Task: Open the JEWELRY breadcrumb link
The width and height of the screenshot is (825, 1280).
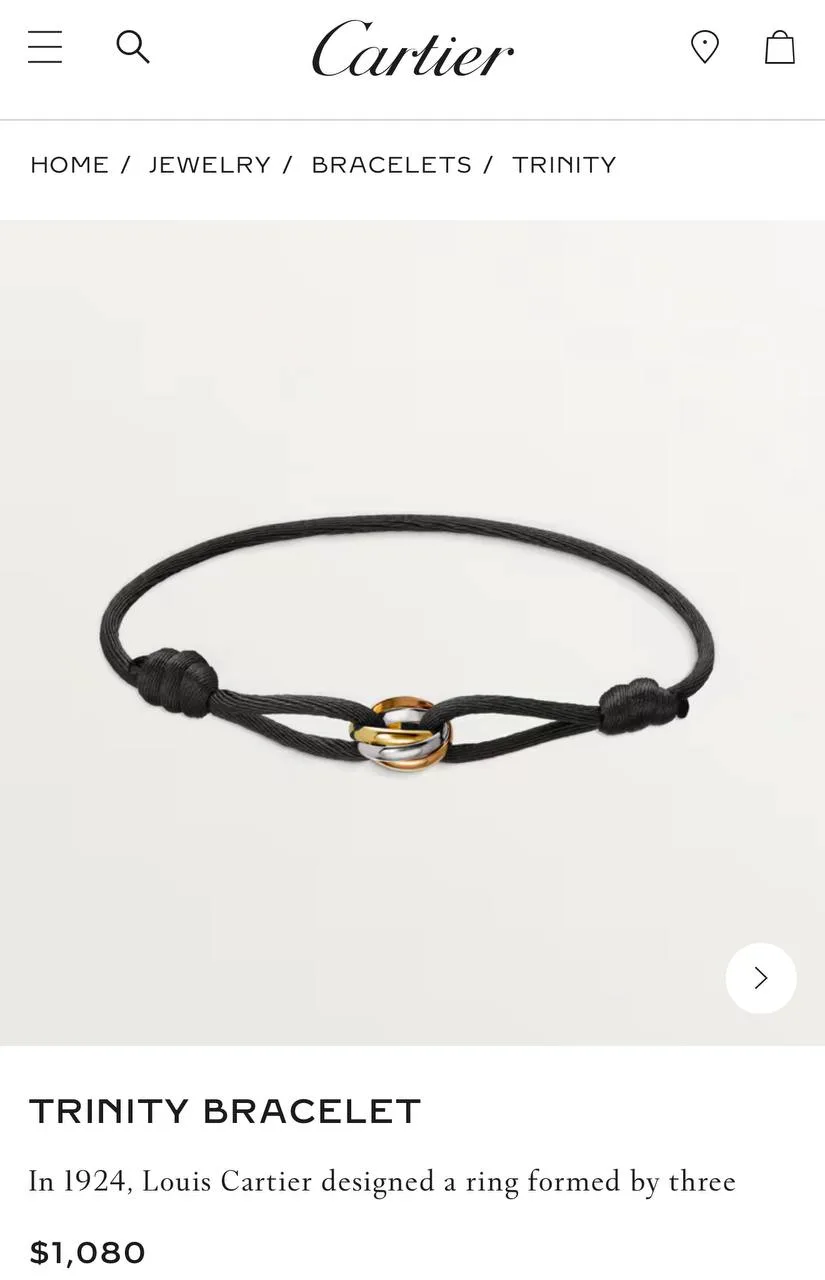Action: pos(210,165)
